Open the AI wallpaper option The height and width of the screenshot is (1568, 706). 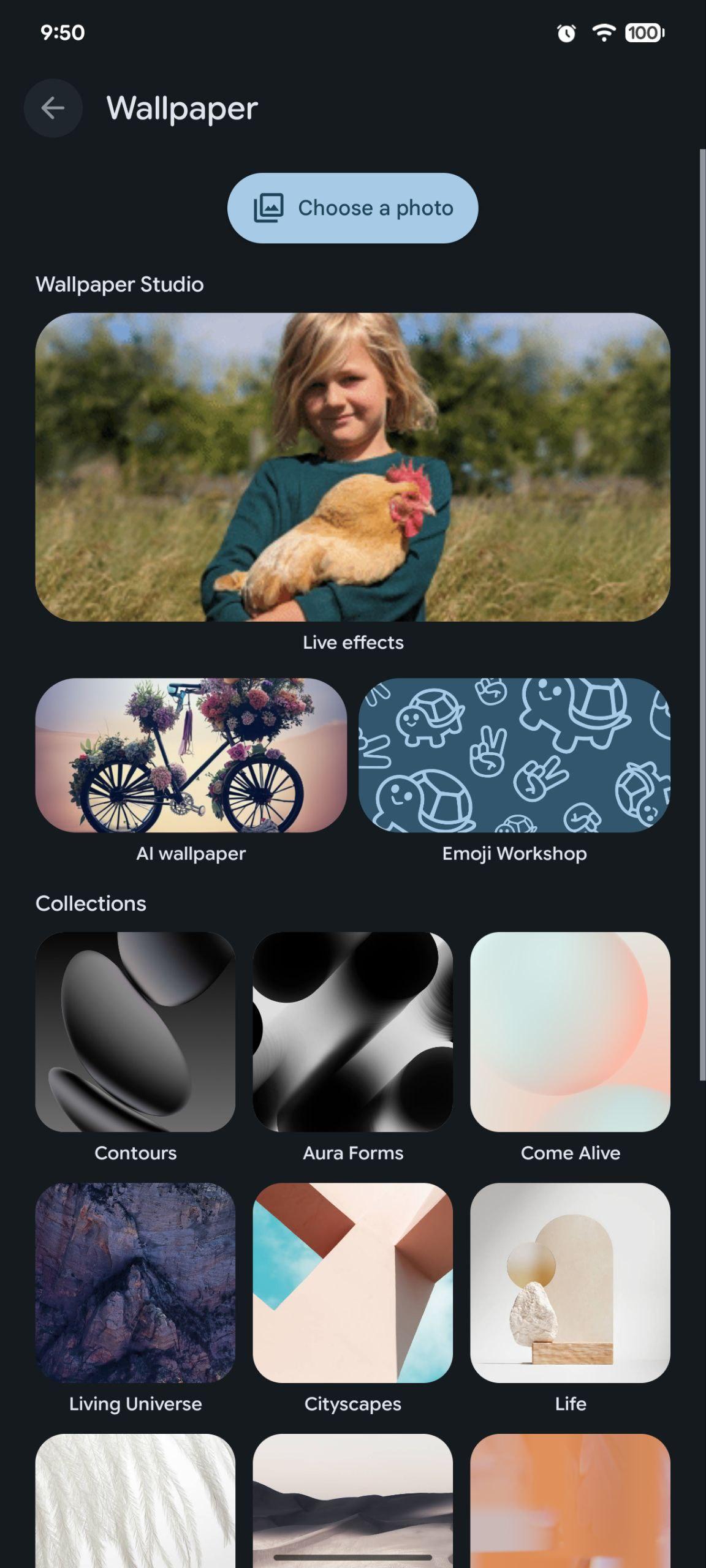pyautogui.click(x=191, y=755)
